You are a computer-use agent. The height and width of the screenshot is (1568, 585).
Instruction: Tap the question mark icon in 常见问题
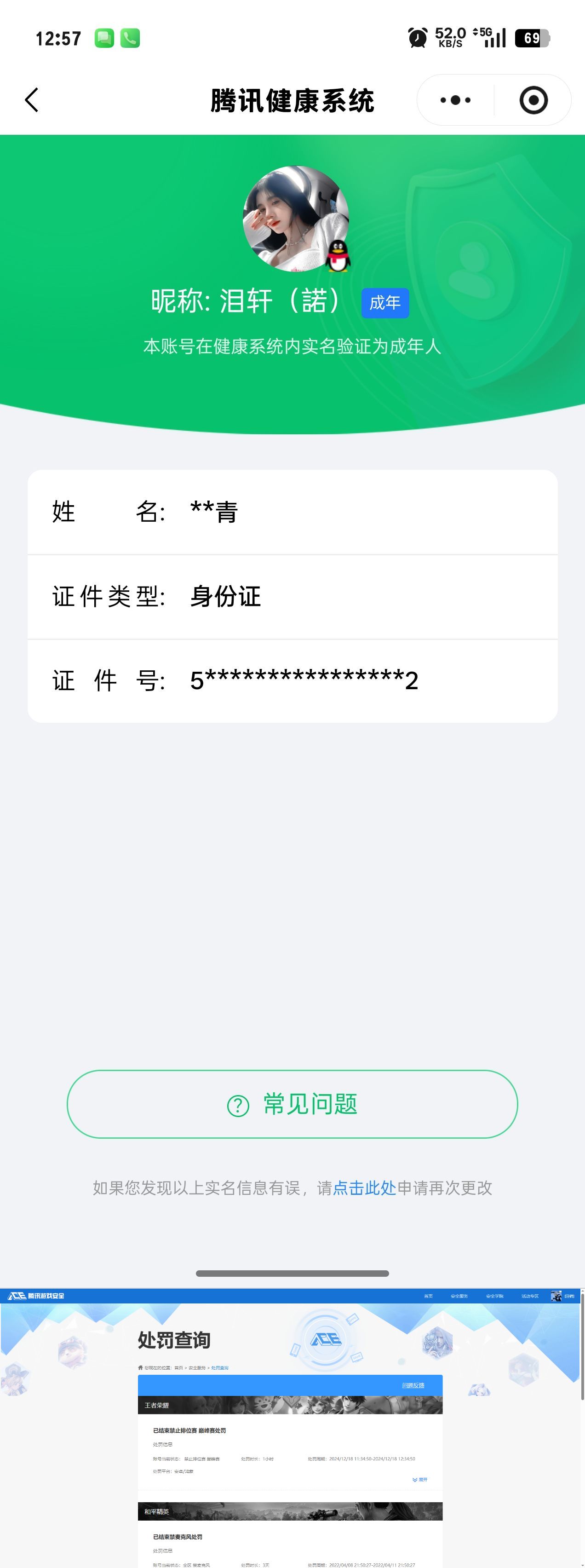point(239,1104)
